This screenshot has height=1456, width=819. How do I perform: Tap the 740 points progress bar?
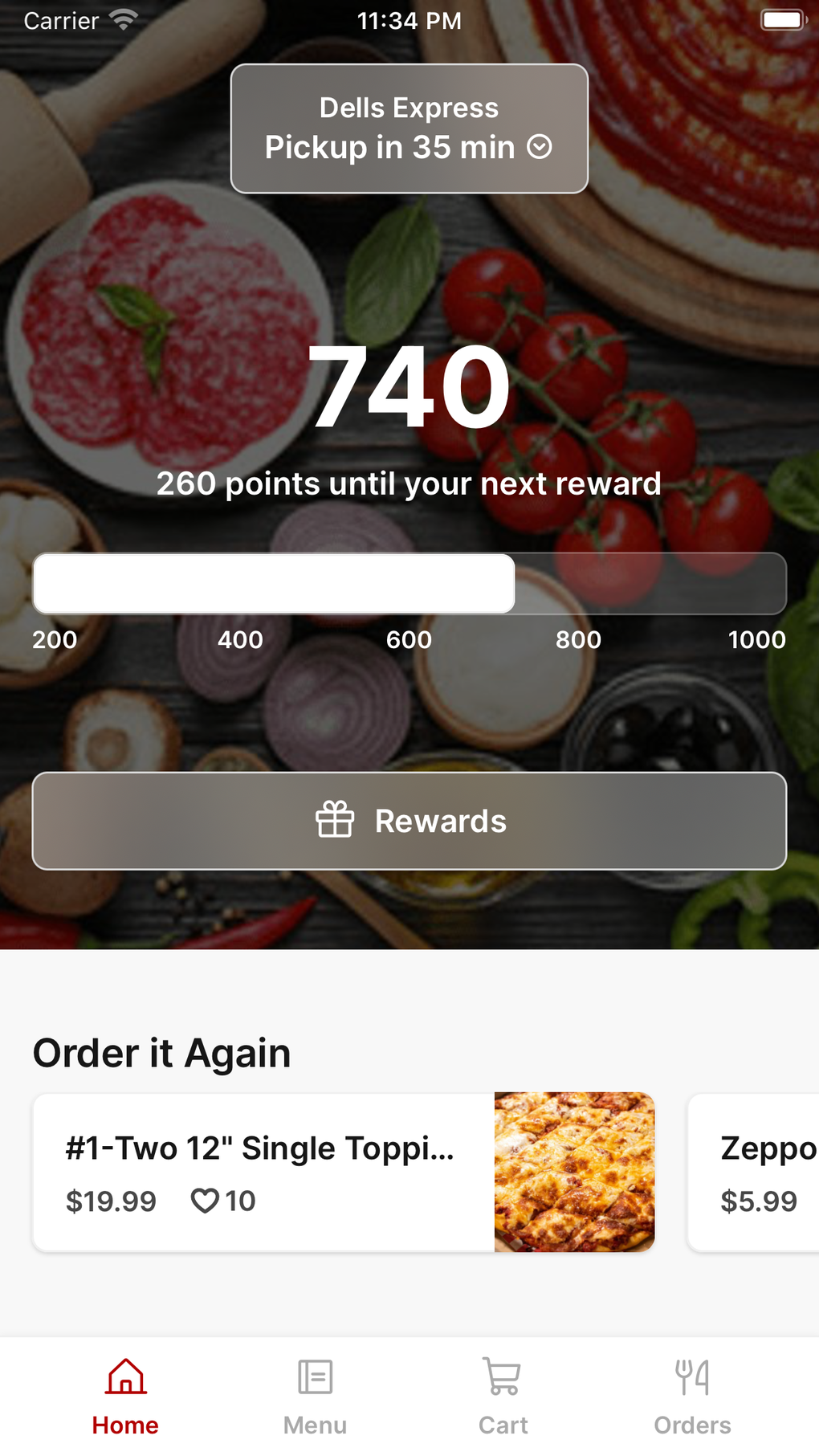[x=409, y=584]
